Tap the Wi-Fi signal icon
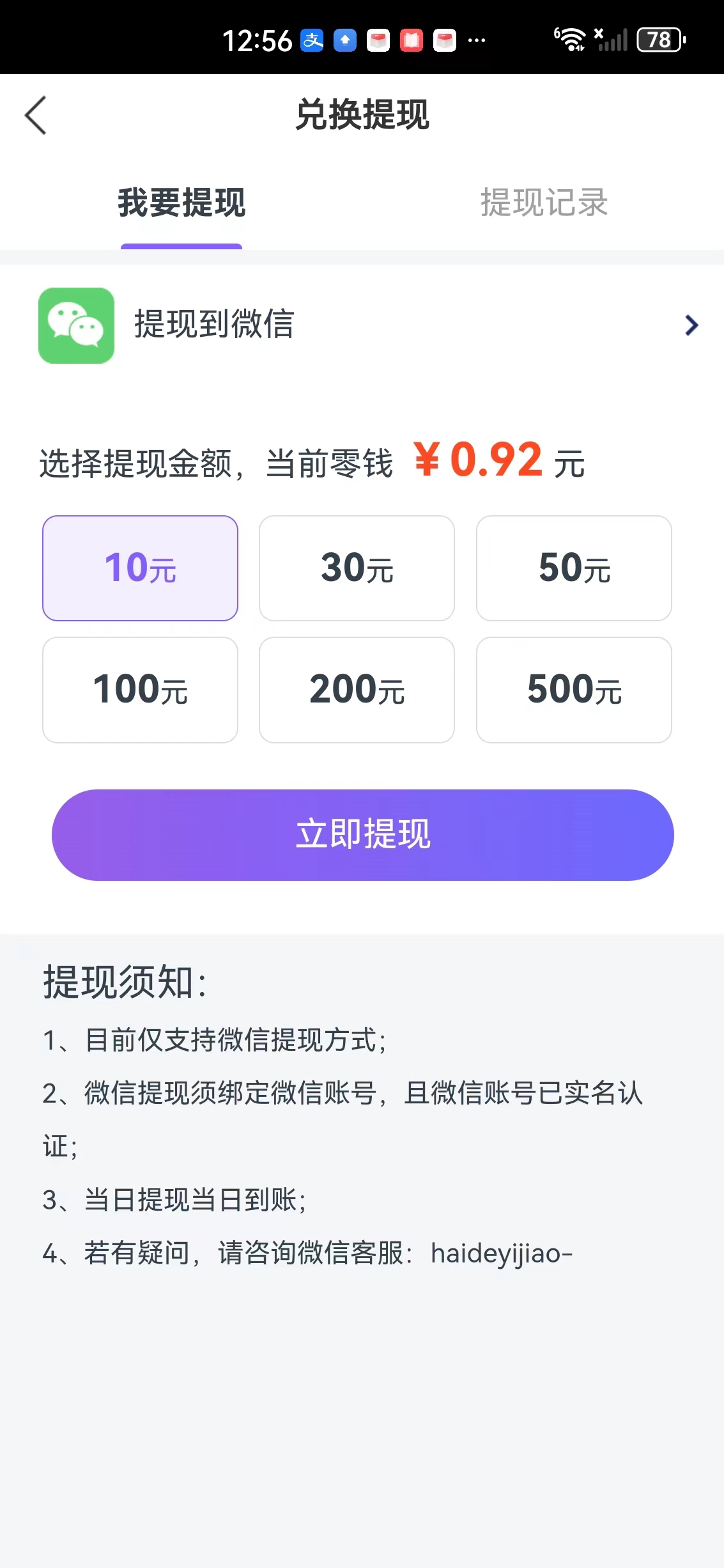 point(571,38)
